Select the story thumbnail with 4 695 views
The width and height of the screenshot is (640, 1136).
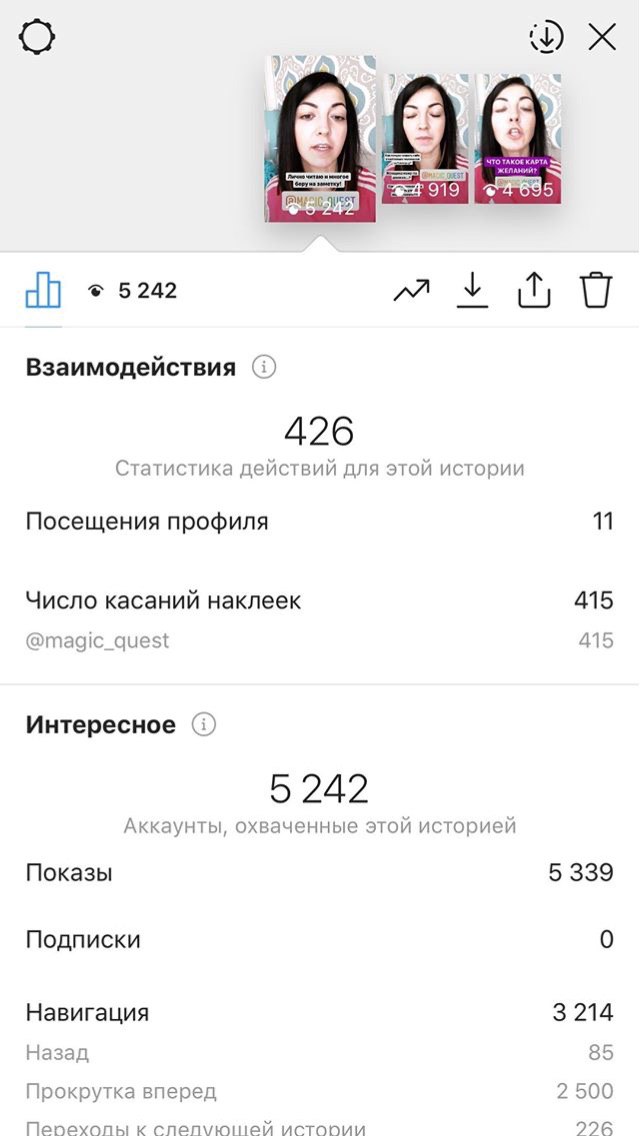tap(518, 138)
